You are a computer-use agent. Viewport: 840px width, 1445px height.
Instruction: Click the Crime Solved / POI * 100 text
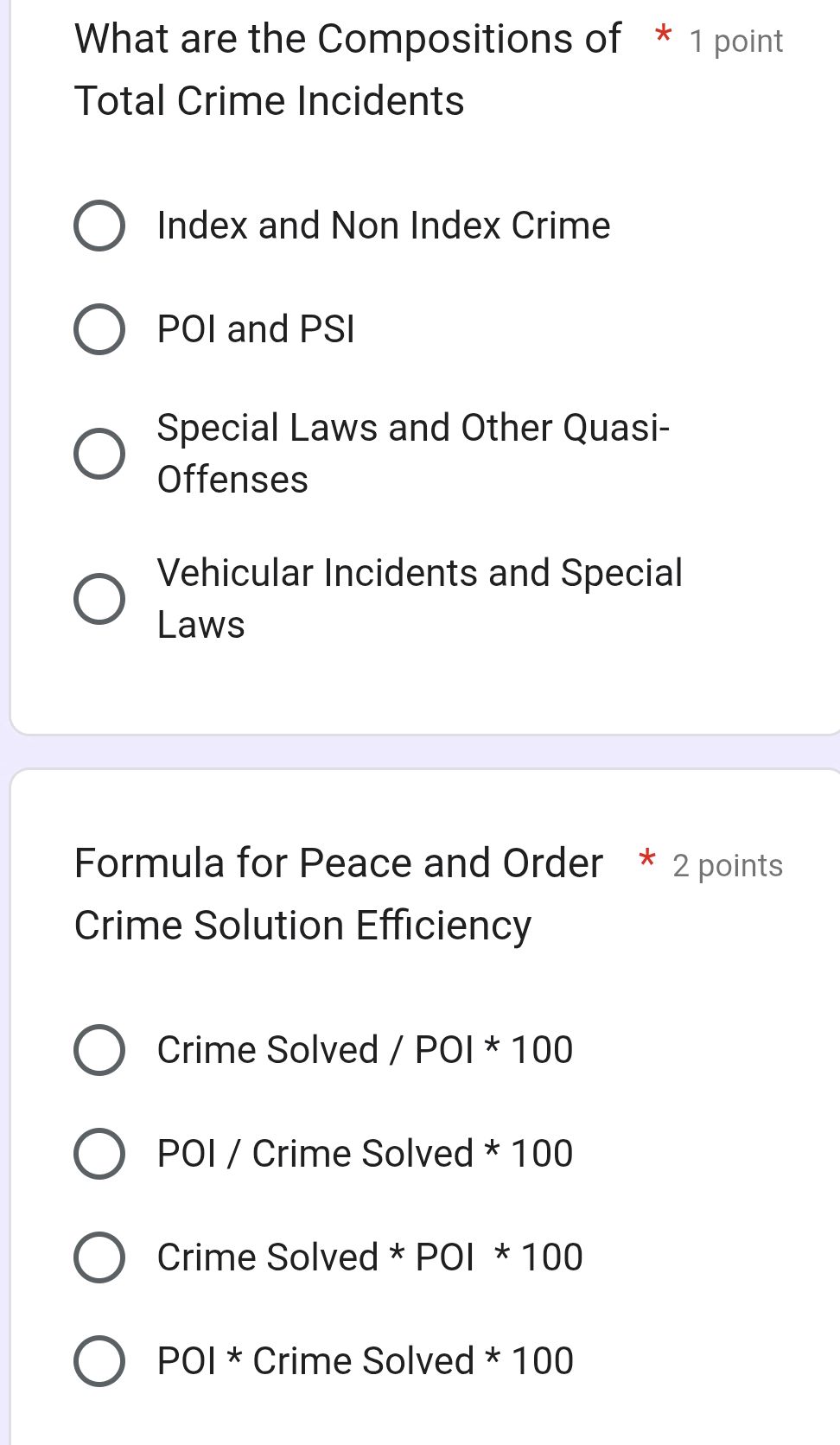point(364,1050)
